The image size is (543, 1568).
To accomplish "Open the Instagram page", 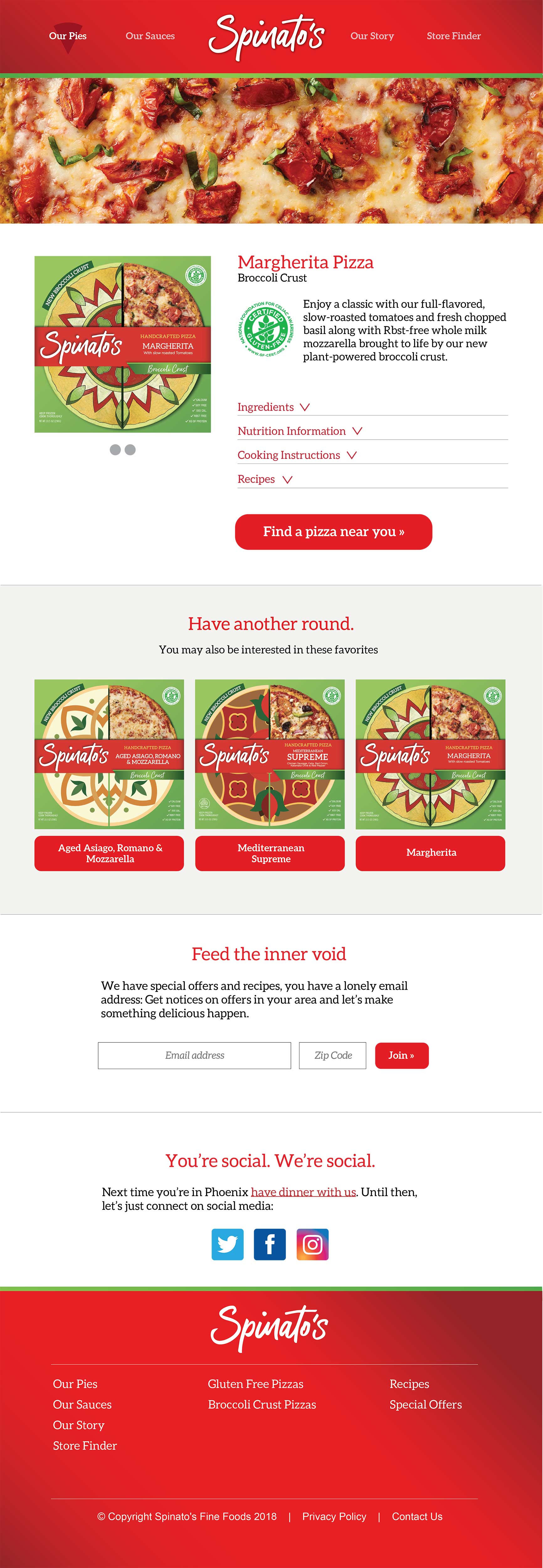I will pyautogui.click(x=312, y=1244).
